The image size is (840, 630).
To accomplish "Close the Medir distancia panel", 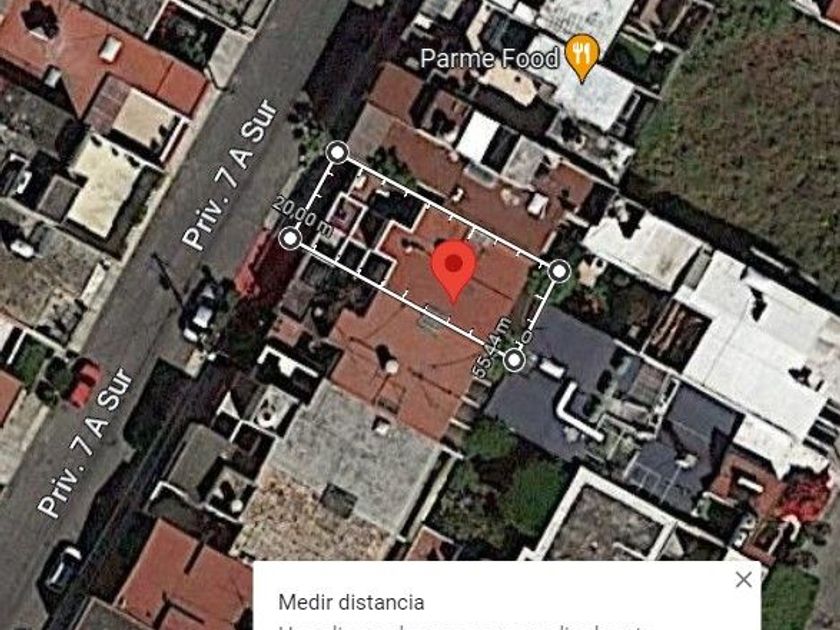I will (x=743, y=580).
